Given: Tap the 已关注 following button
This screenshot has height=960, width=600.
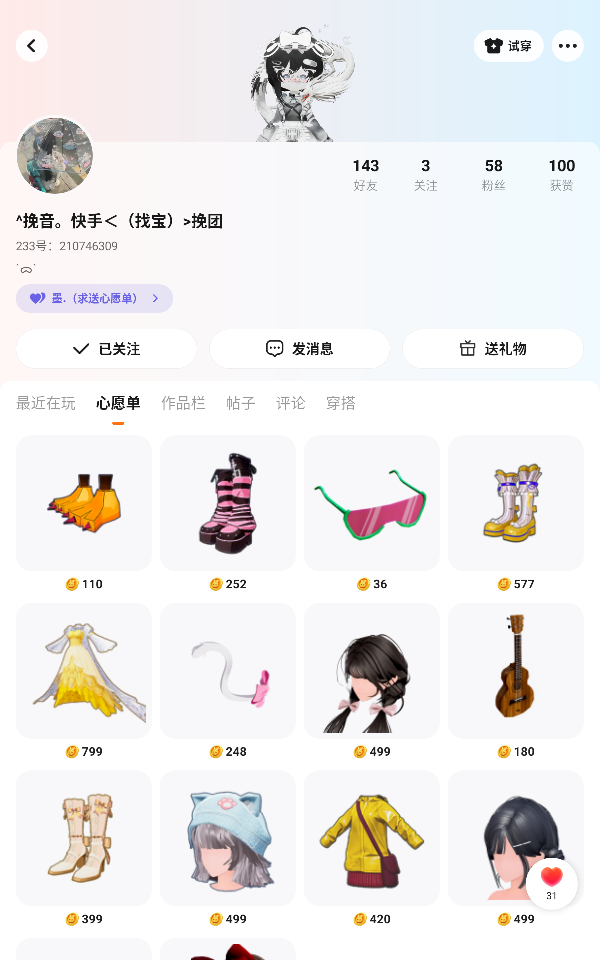Looking at the screenshot, I should pos(106,349).
